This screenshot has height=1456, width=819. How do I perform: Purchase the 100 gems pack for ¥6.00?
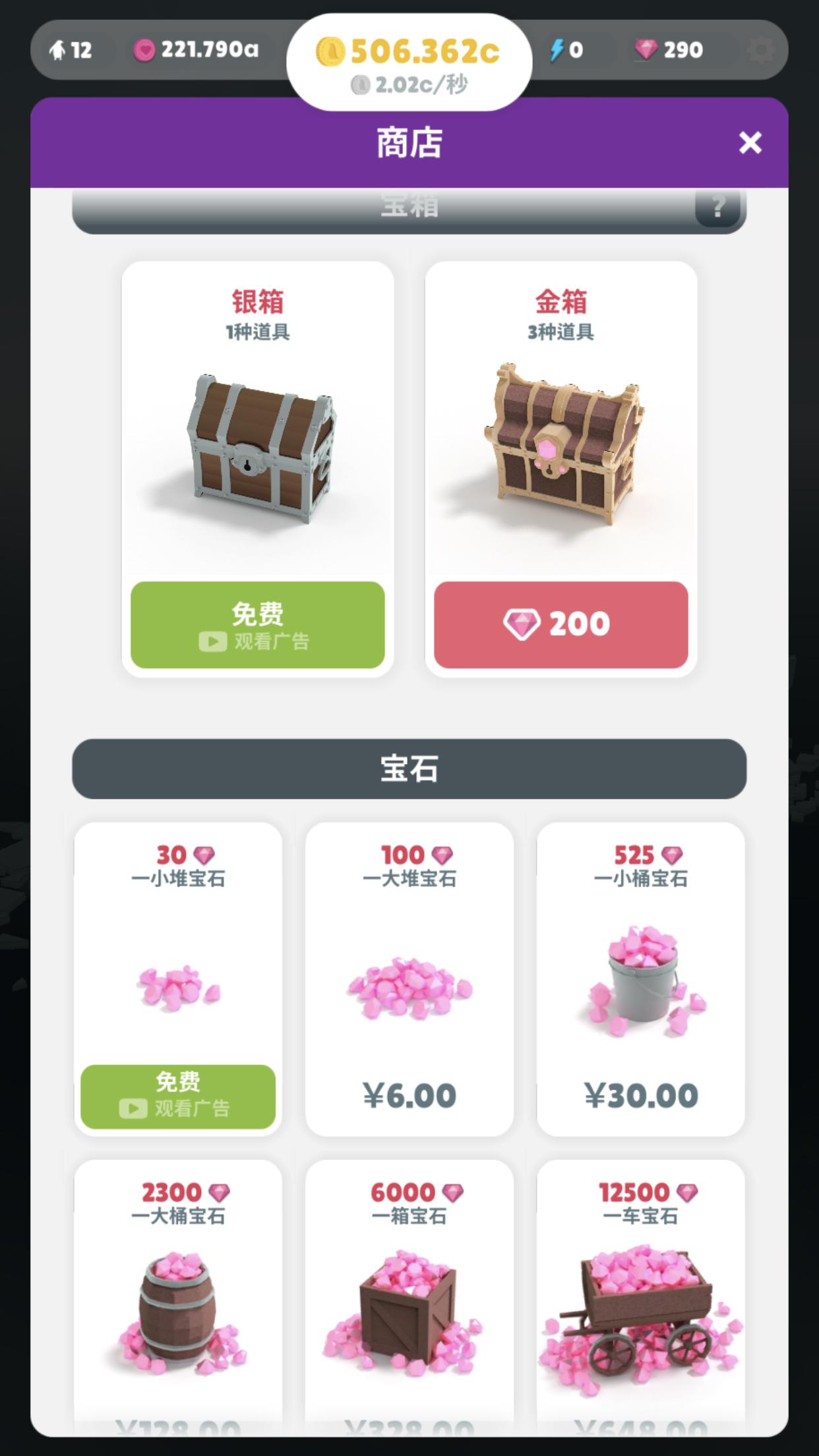click(409, 1095)
